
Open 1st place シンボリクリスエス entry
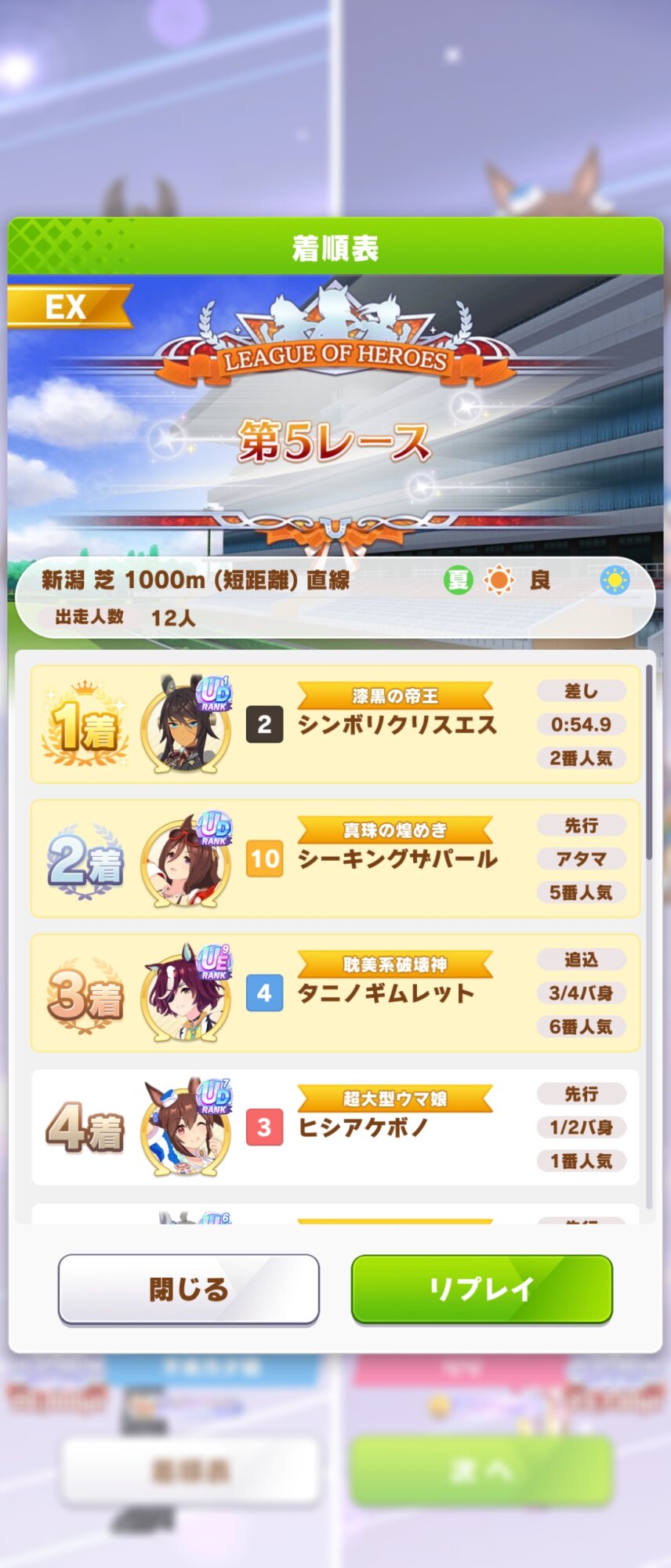click(x=335, y=724)
